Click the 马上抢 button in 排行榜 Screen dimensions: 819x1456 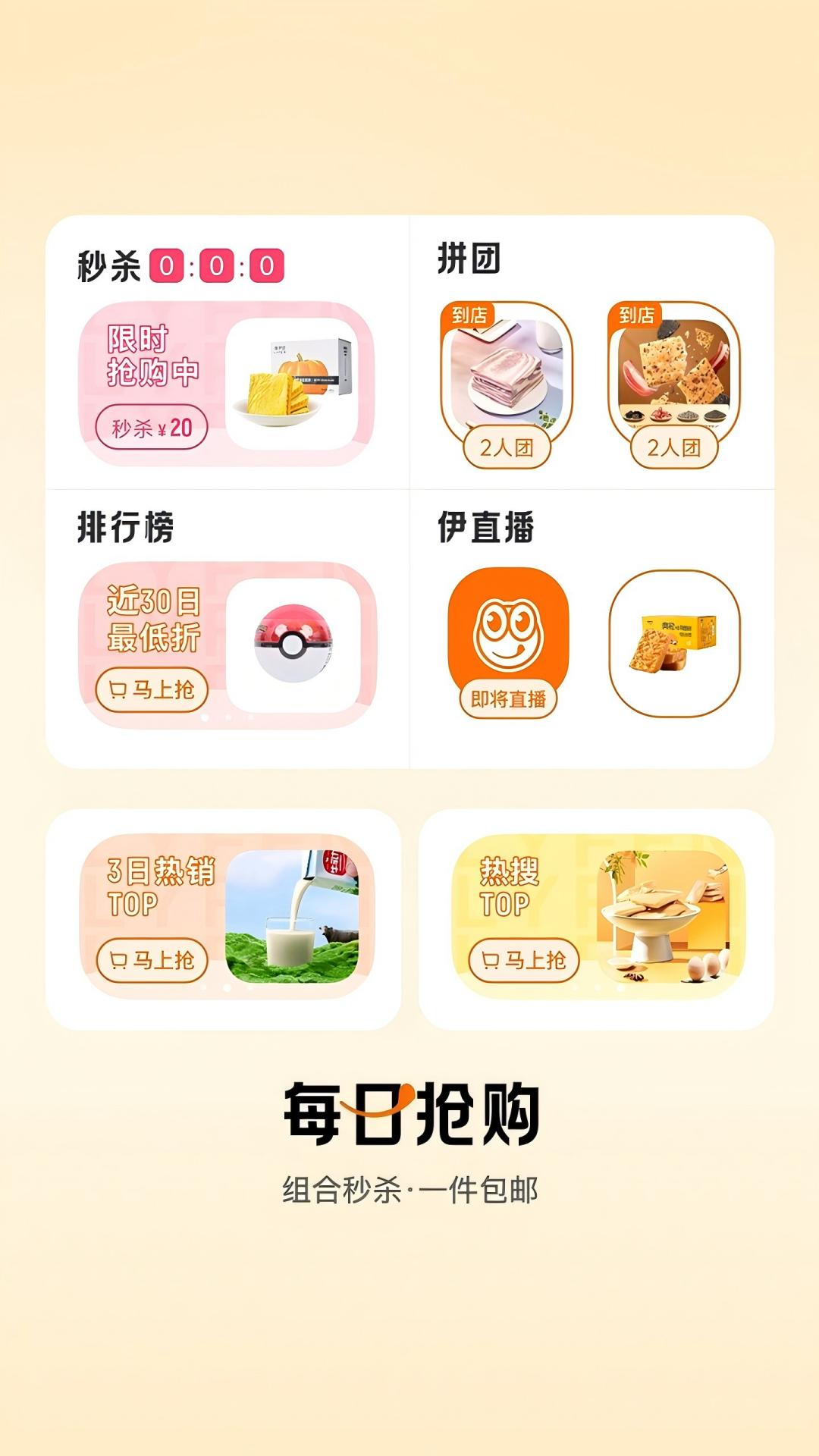pos(152,692)
